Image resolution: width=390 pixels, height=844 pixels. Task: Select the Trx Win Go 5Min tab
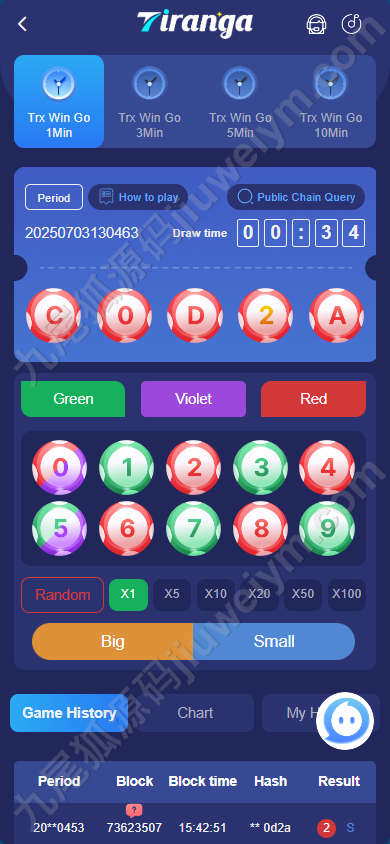coord(240,102)
